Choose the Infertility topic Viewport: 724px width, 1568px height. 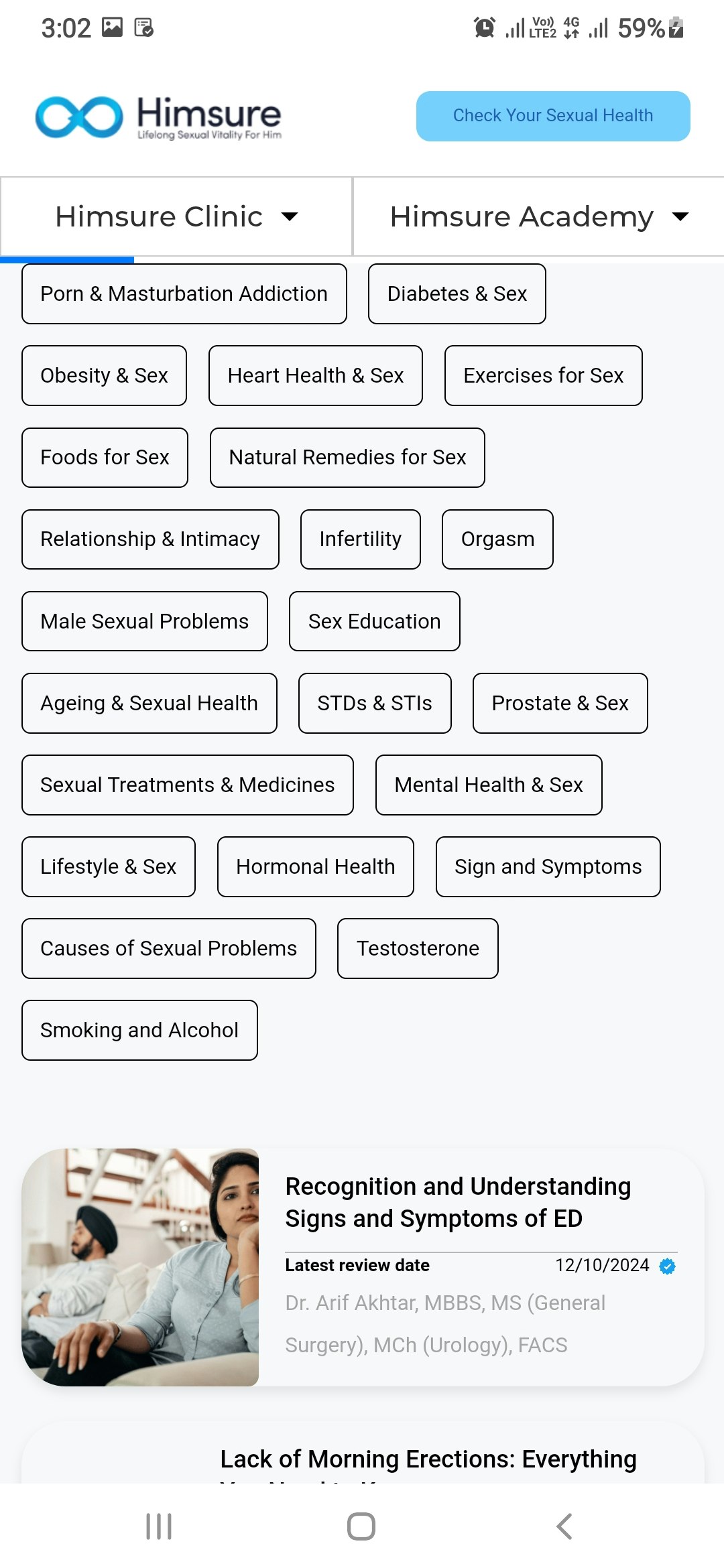360,539
